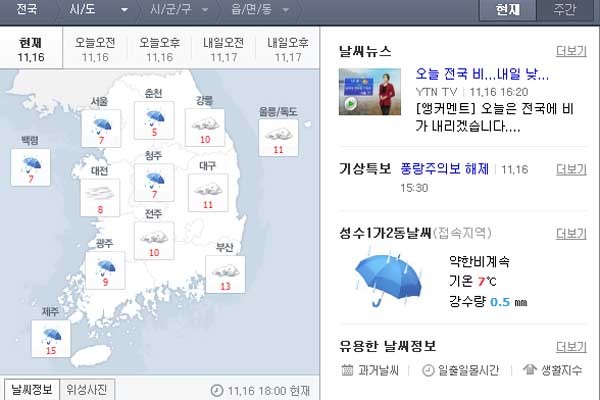
Task: Open the 위성사진 satellite image tab
Action: 88,389
